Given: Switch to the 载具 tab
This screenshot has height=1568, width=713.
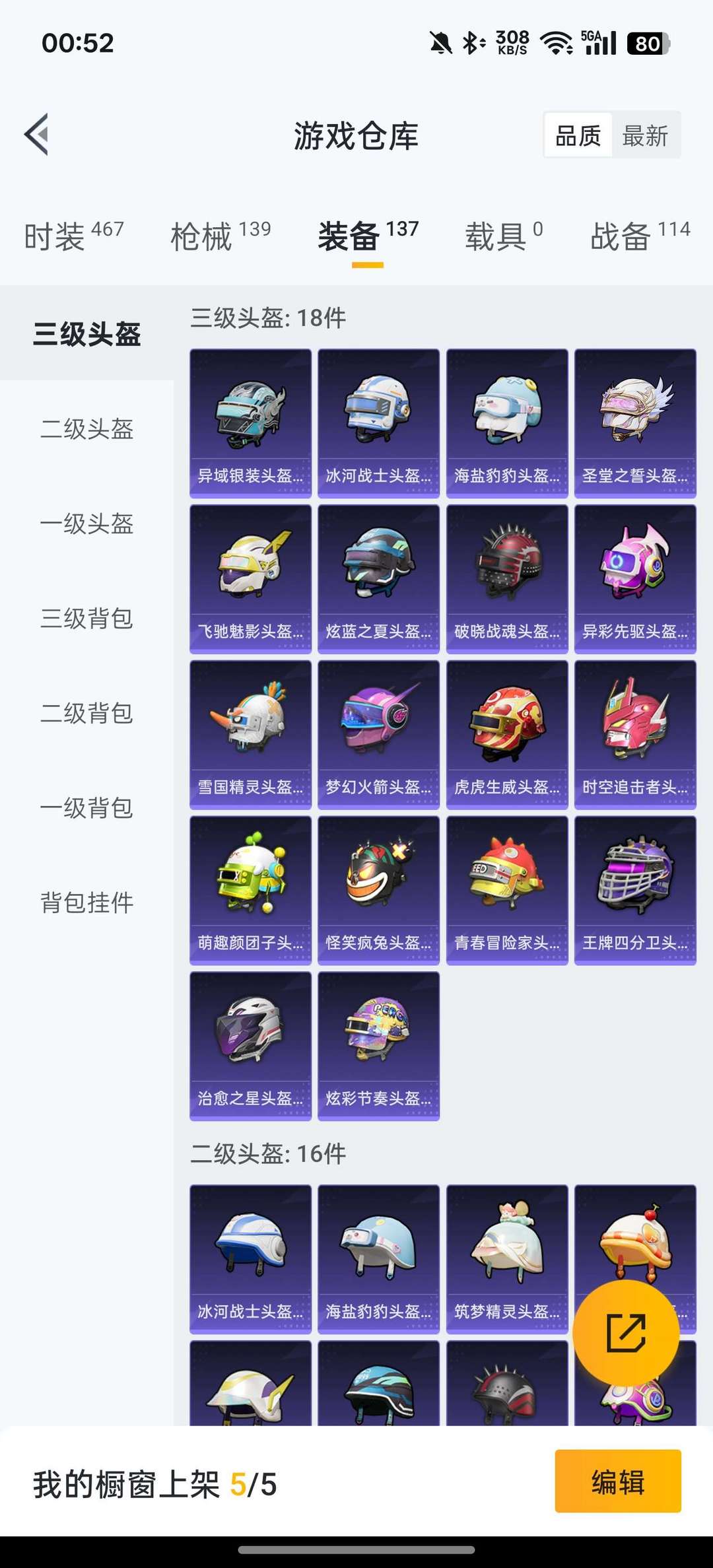Looking at the screenshot, I should [504, 236].
